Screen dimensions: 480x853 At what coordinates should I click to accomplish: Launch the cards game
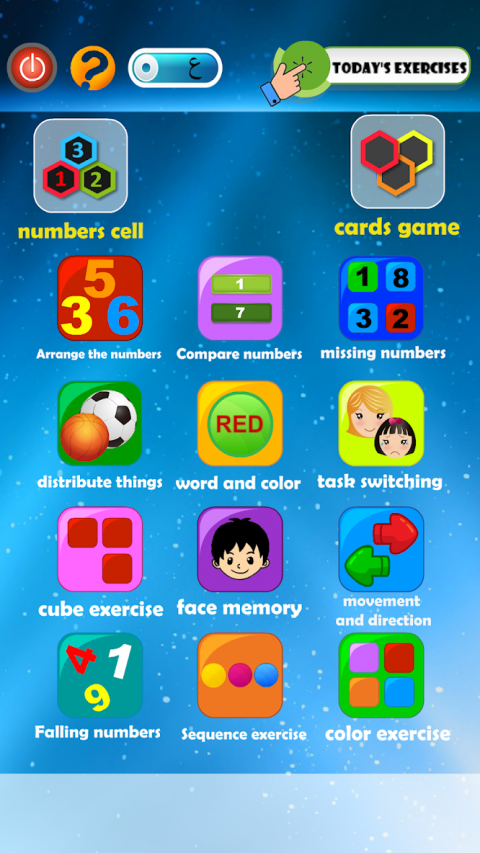pos(397,162)
